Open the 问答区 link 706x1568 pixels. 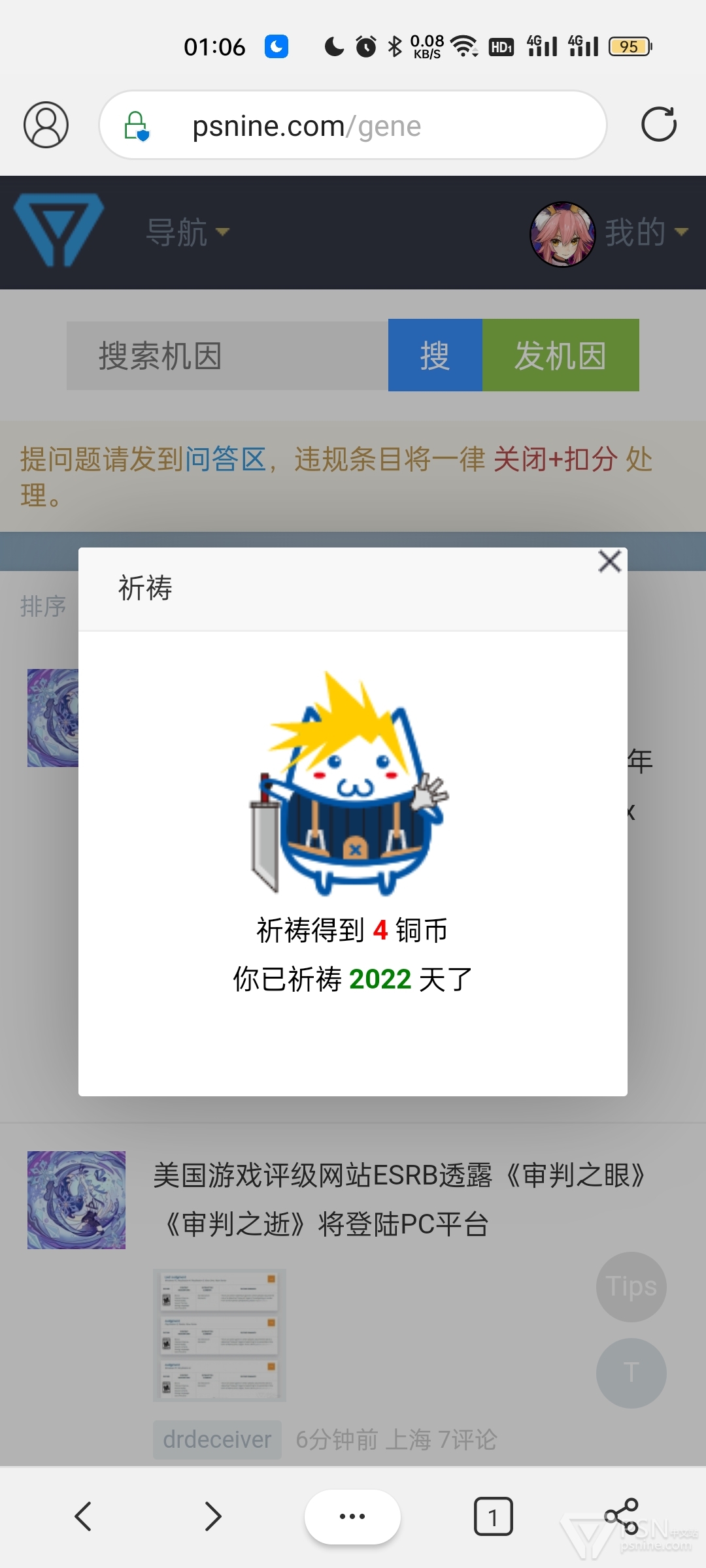coord(226,459)
